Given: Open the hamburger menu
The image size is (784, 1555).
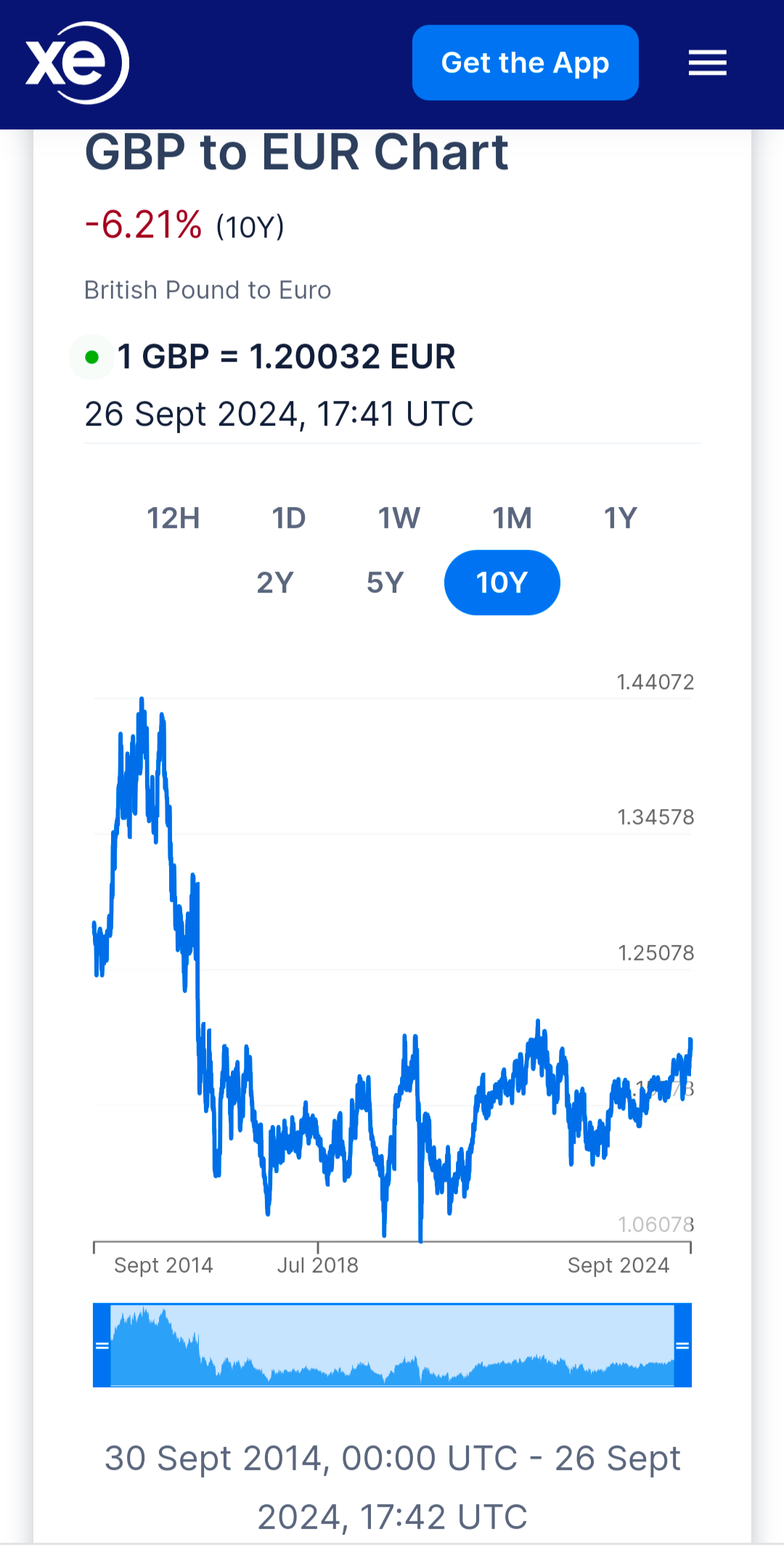Looking at the screenshot, I should click(x=707, y=63).
